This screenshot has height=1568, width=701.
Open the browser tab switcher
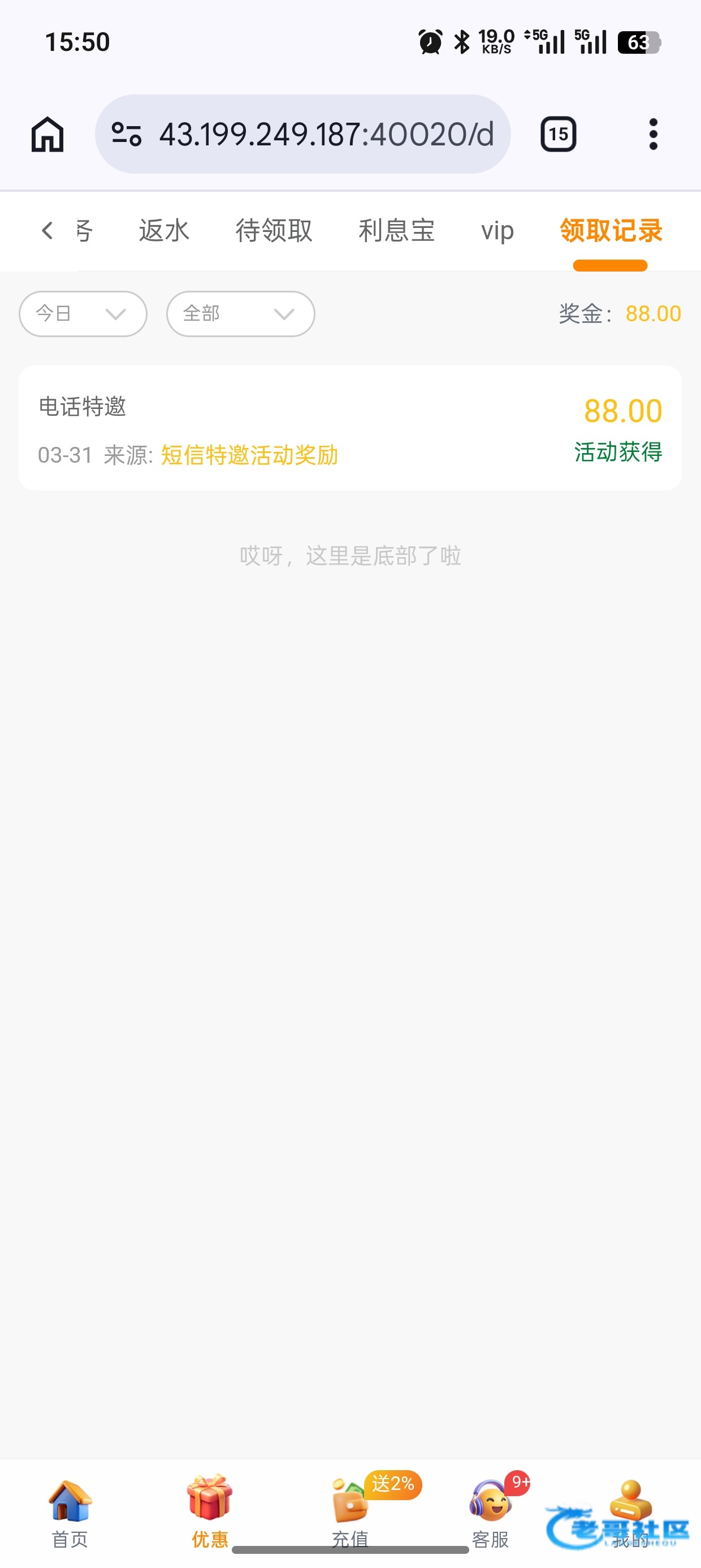[x=558, y=134]
